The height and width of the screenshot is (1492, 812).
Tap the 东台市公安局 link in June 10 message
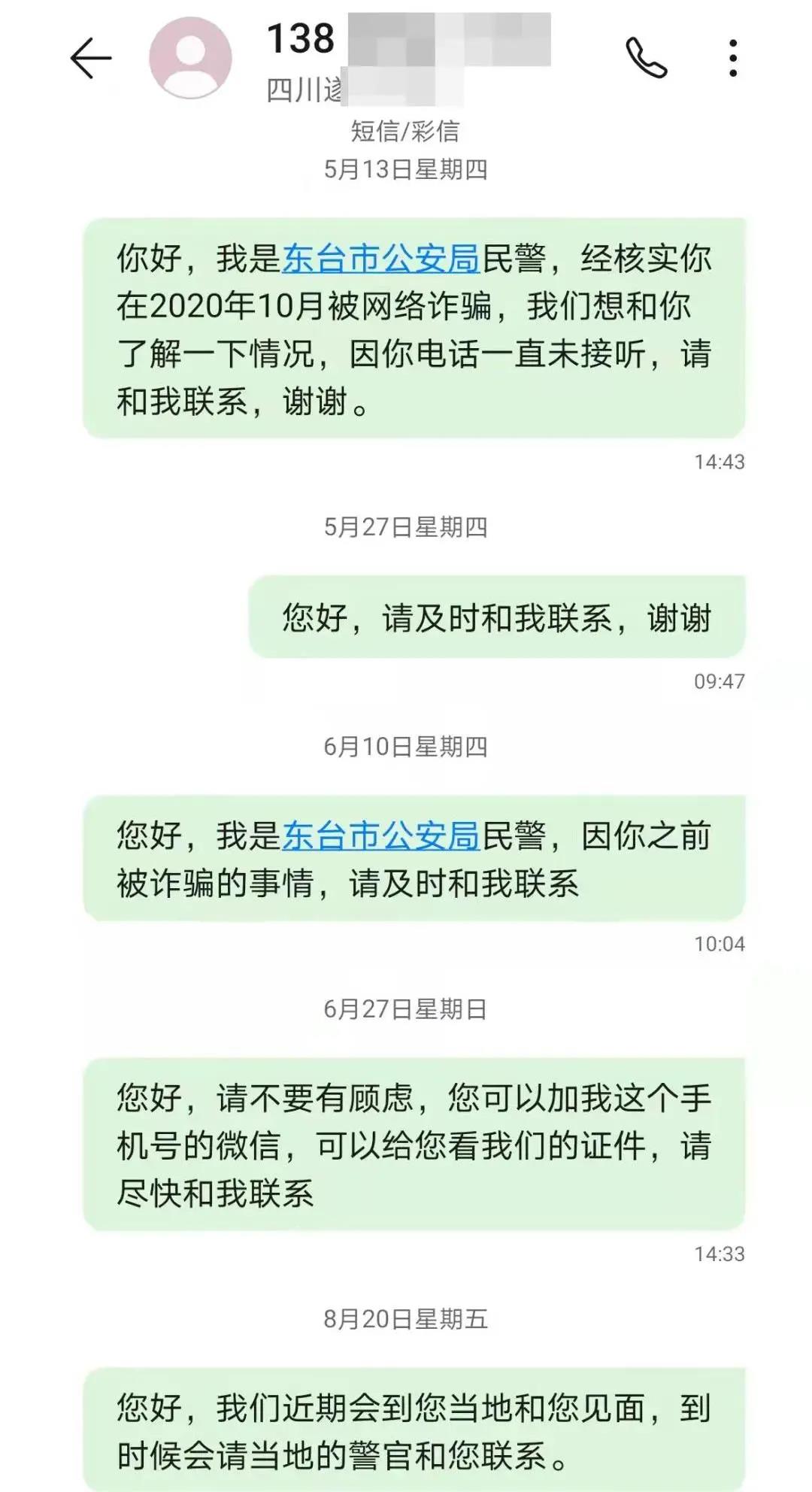point(380,835)
